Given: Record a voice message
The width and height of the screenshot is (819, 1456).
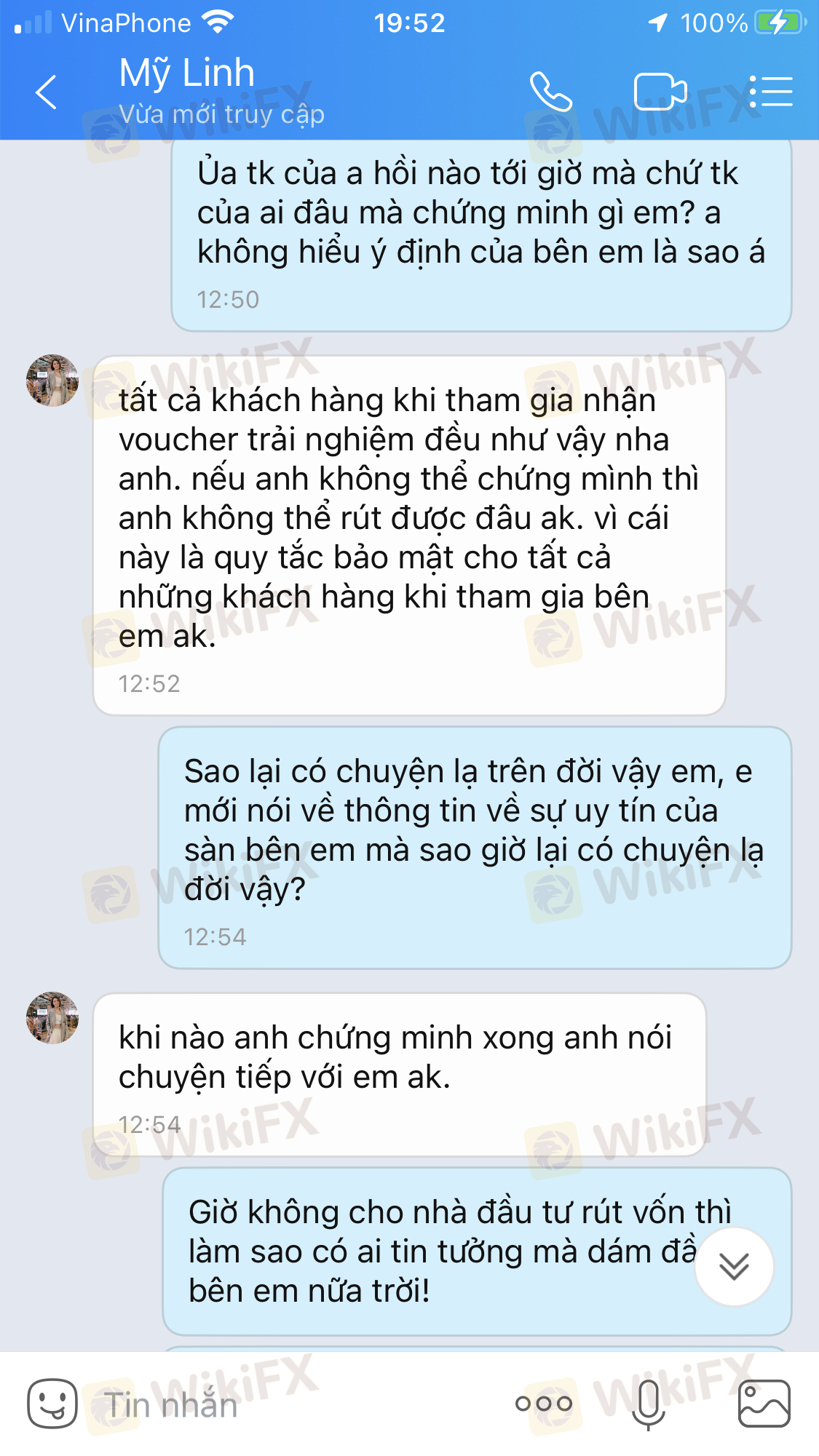Looking at the screenshot, I should tap(648, 1404).
